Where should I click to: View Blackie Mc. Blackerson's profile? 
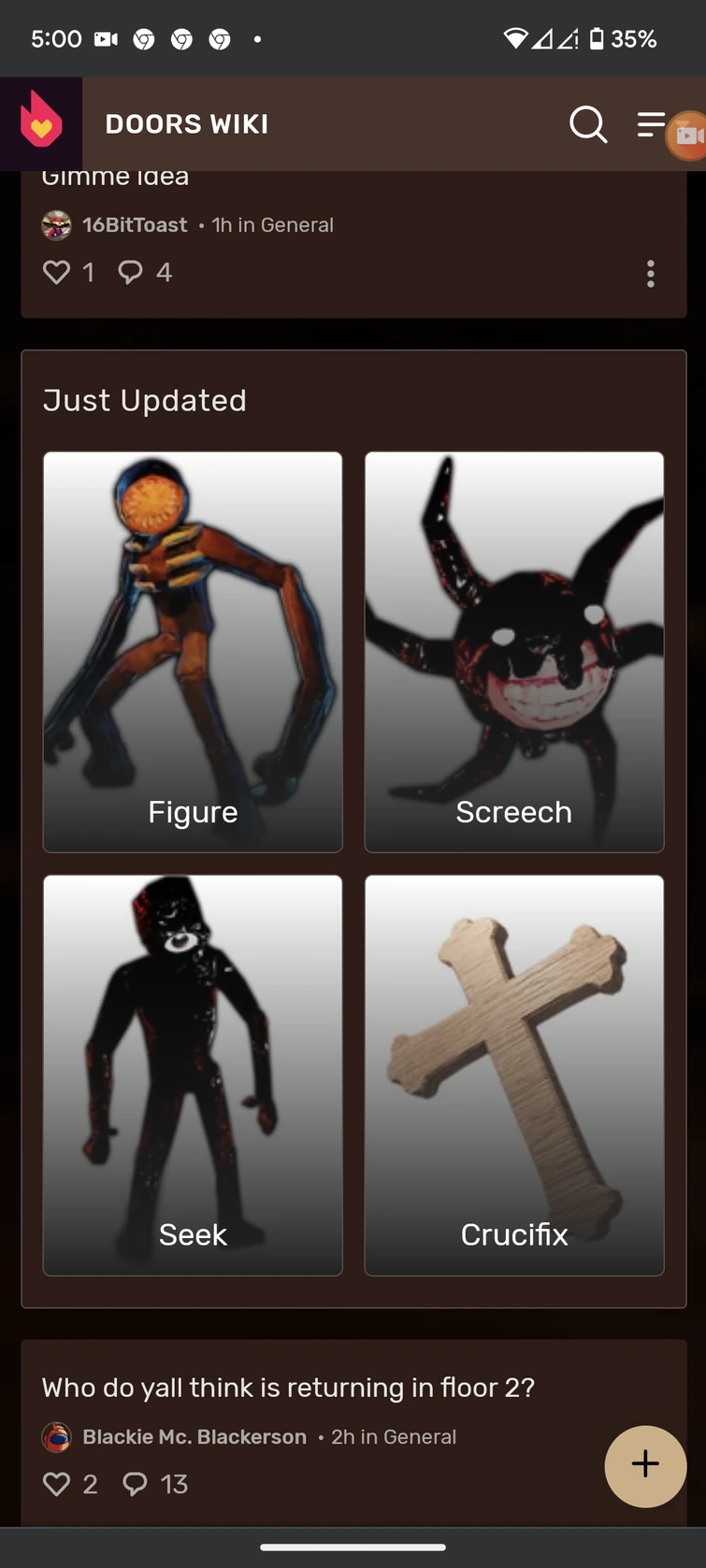[194, 1437]
